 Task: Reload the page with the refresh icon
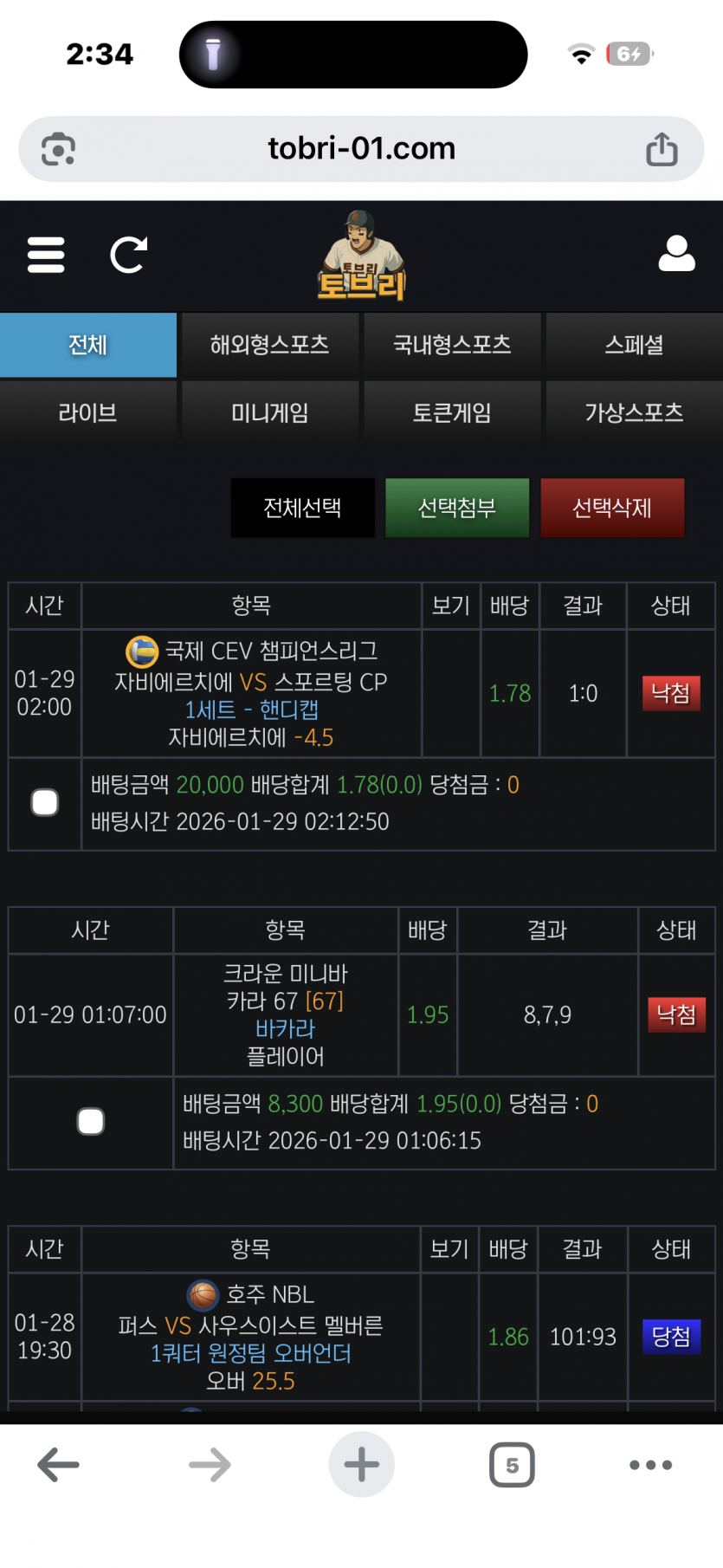pyautogui.click(x=128, y=255)
